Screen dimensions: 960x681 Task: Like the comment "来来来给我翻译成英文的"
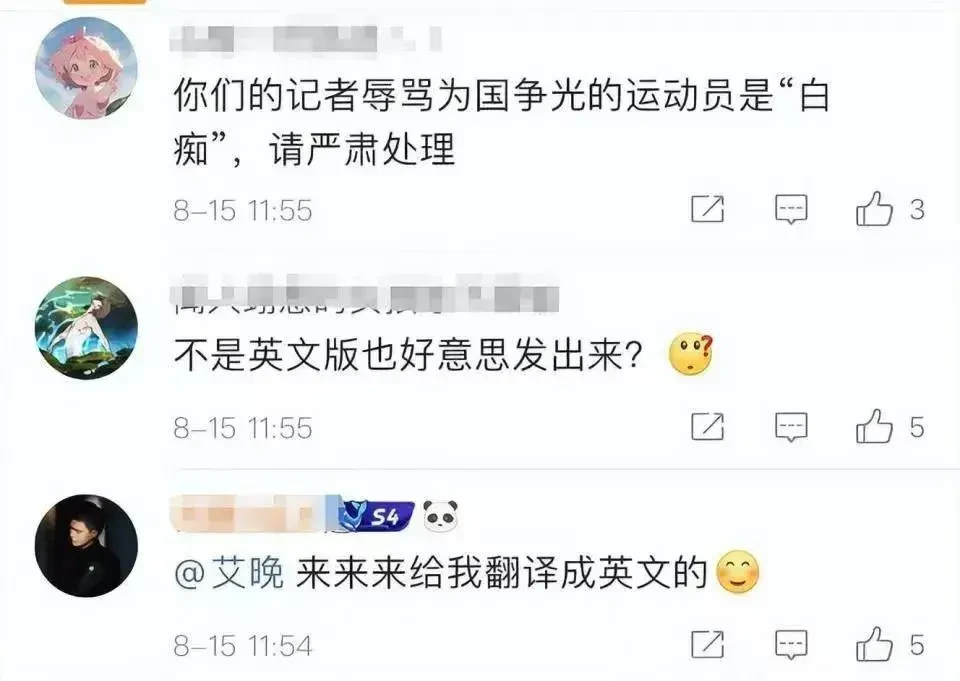874,644
